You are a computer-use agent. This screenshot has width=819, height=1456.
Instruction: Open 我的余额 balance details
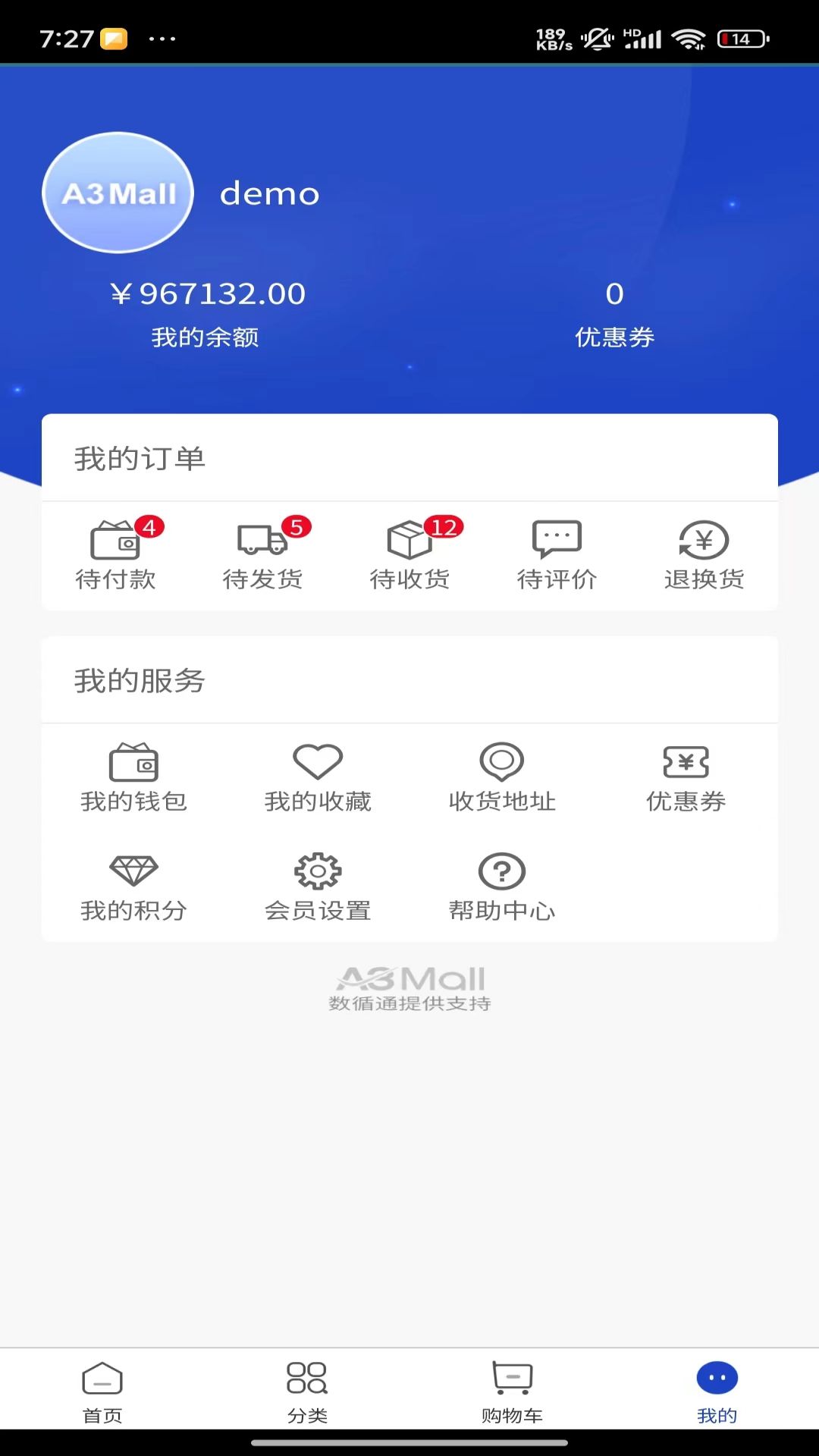(x=206, y=313)
